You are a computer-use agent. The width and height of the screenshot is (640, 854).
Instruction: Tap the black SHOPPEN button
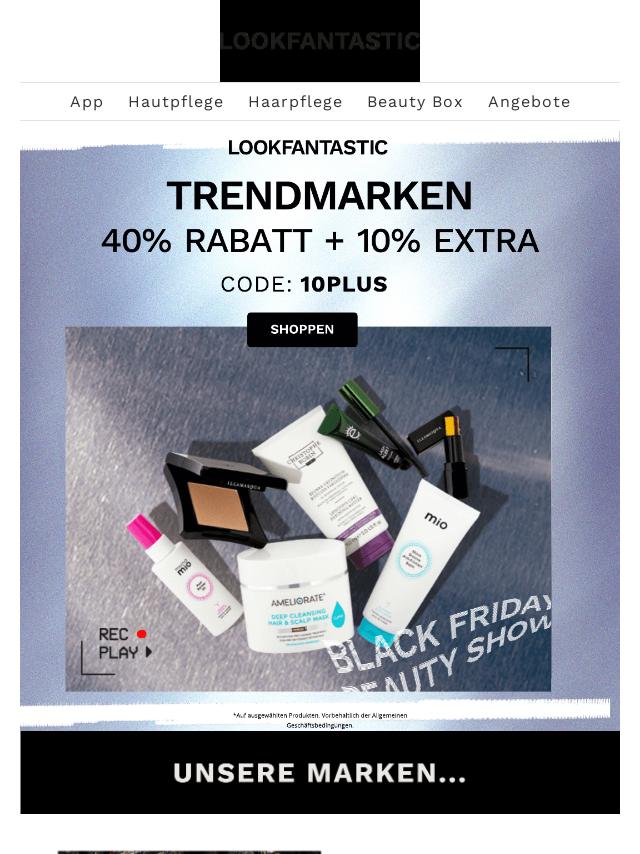[x=302, y=329]
